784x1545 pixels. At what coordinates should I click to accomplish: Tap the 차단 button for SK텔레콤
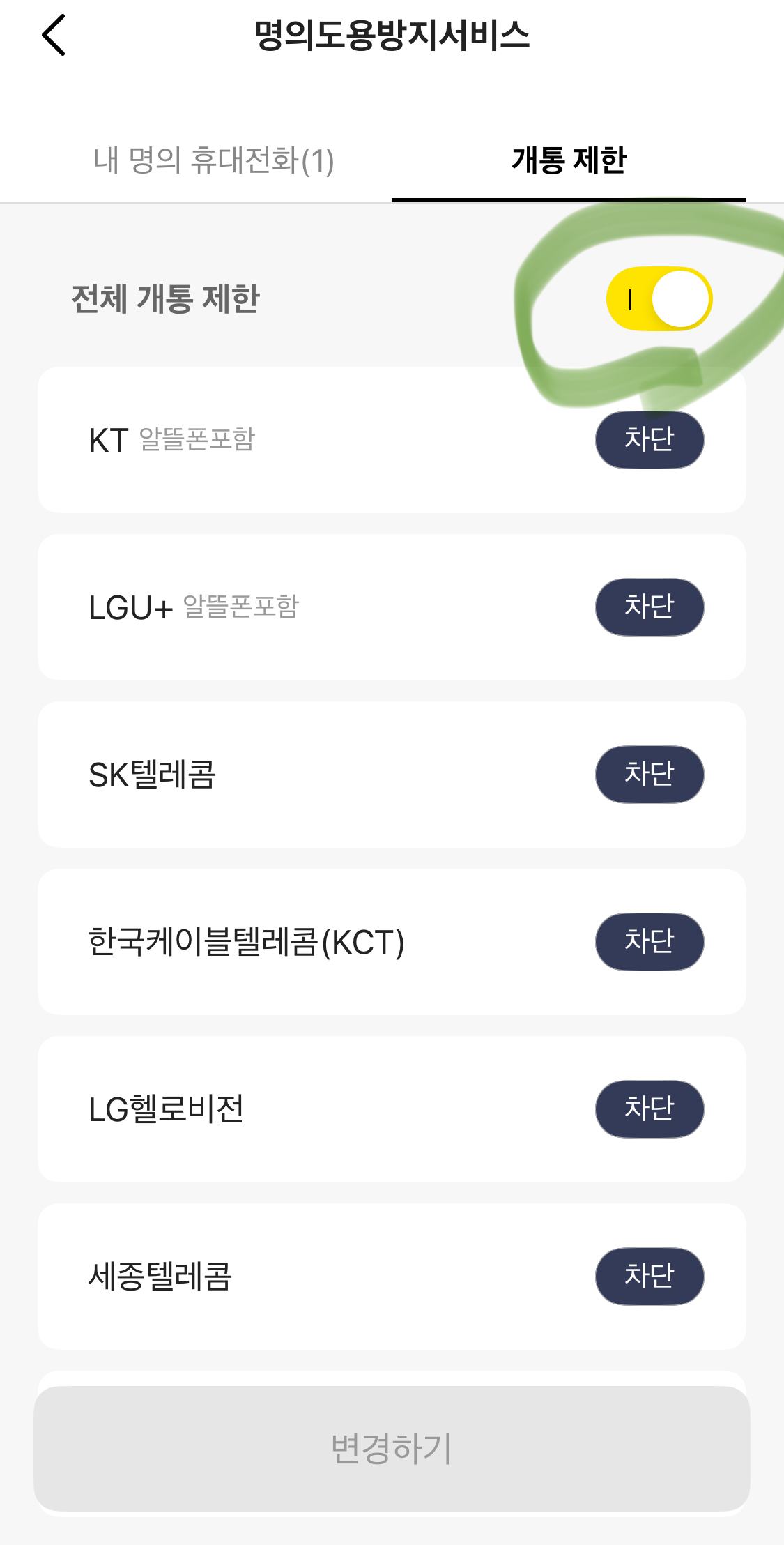point(650,775)
